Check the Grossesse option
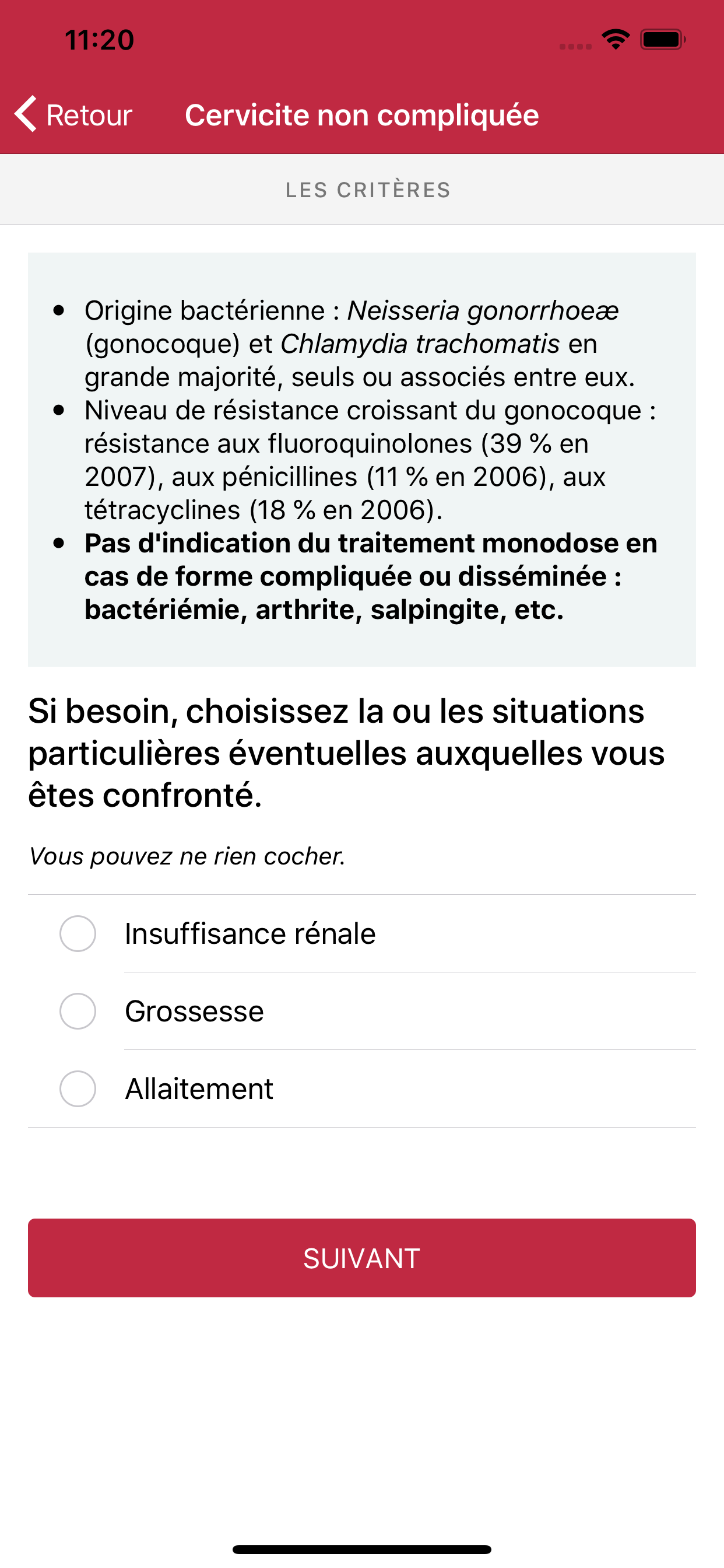This screenshot has width=724, height=1568. [78, 1011]
